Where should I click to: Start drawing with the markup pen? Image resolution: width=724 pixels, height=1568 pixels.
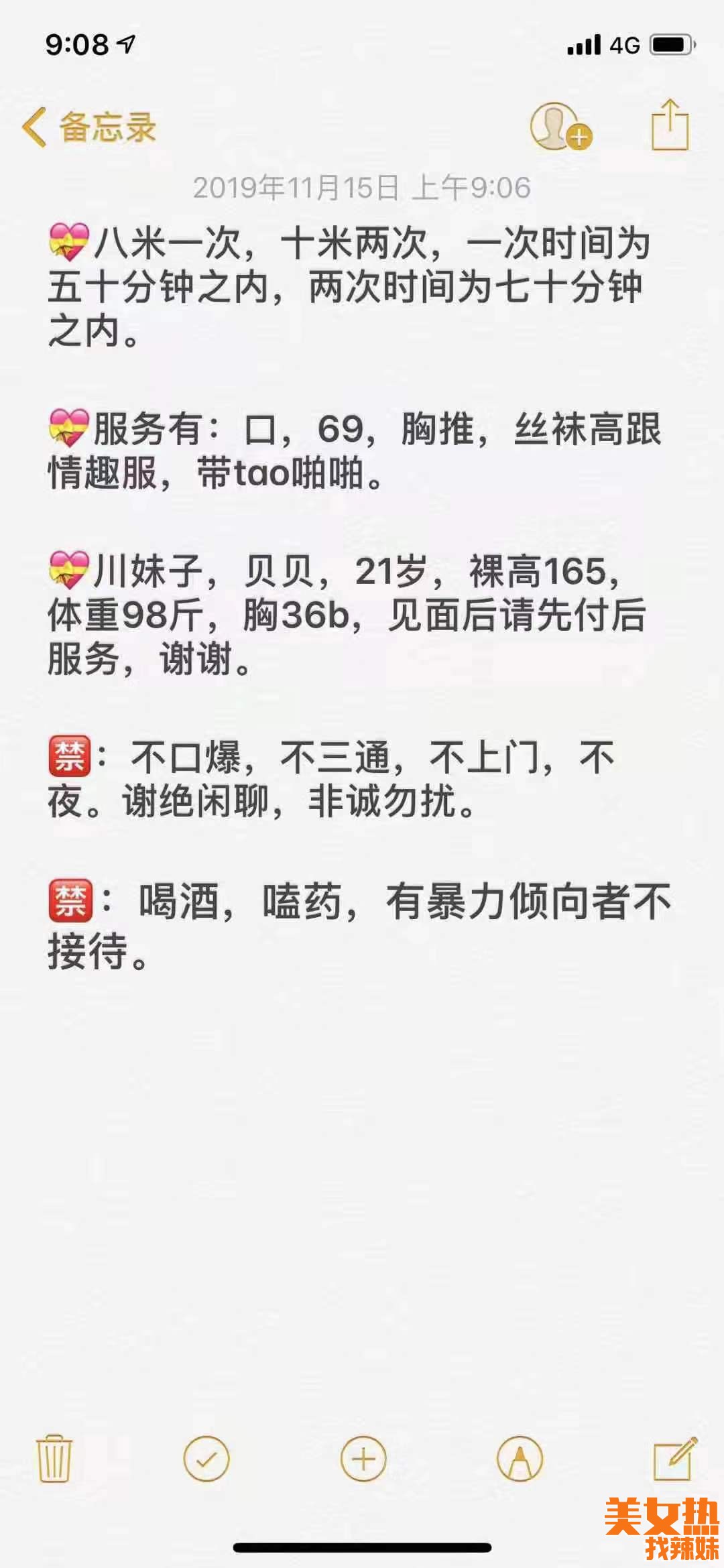coord(520,1459)
